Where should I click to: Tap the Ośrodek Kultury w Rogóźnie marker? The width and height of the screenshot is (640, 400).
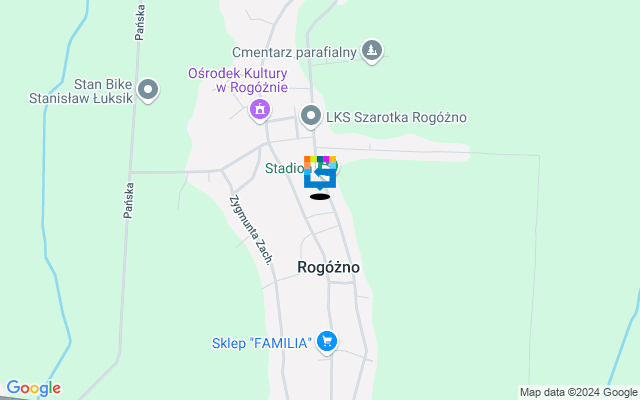(x=260, y=109)
